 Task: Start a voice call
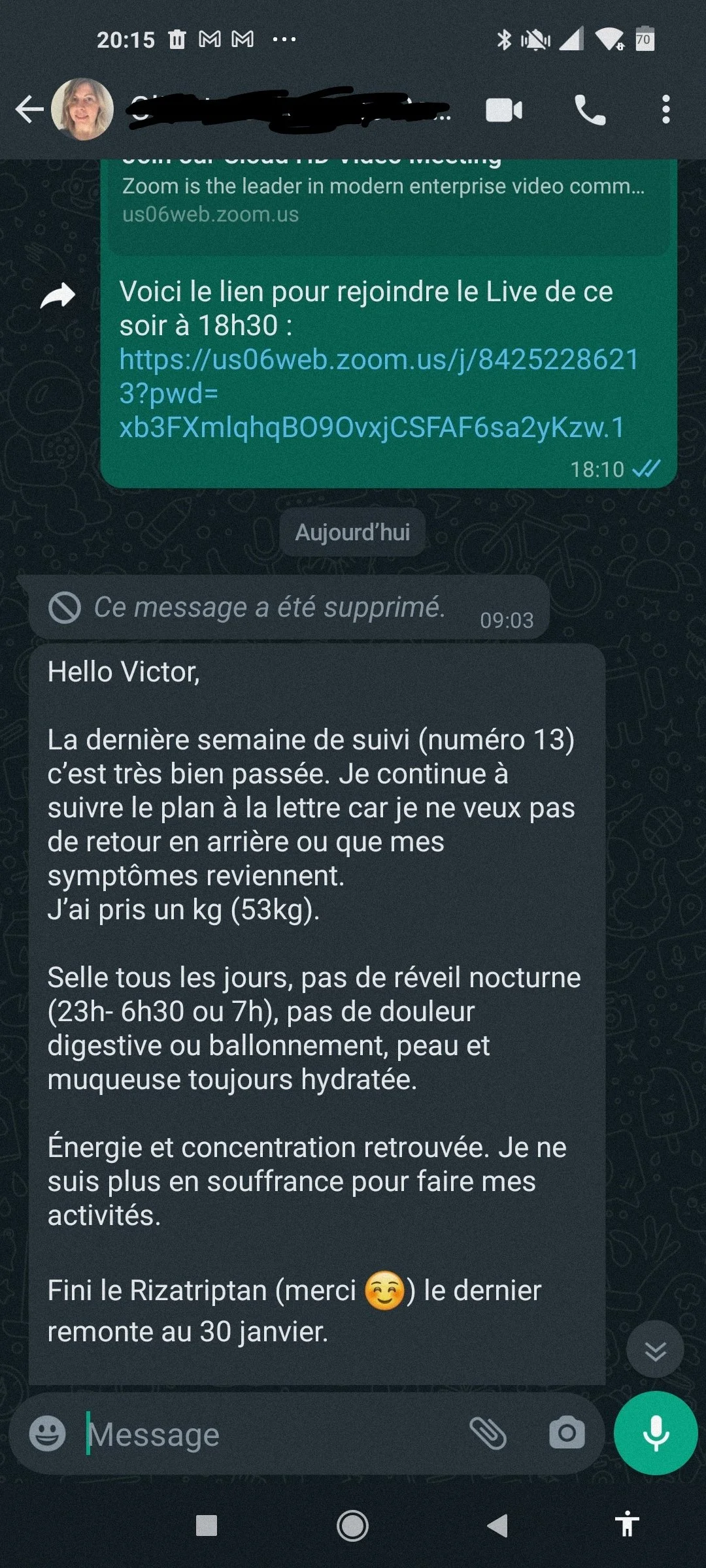590,110
